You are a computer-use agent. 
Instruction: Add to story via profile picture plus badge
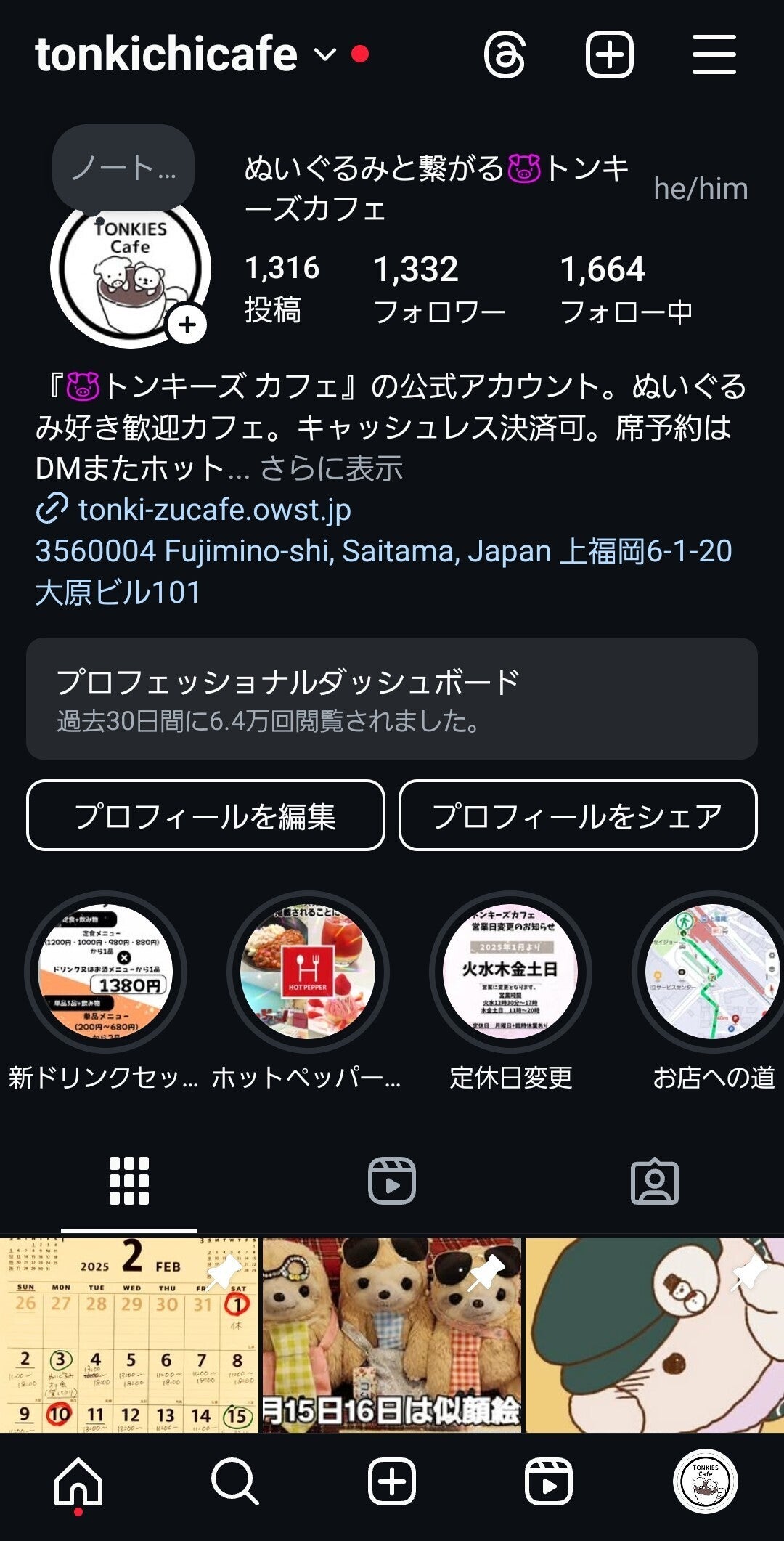[x=187, y=325]
